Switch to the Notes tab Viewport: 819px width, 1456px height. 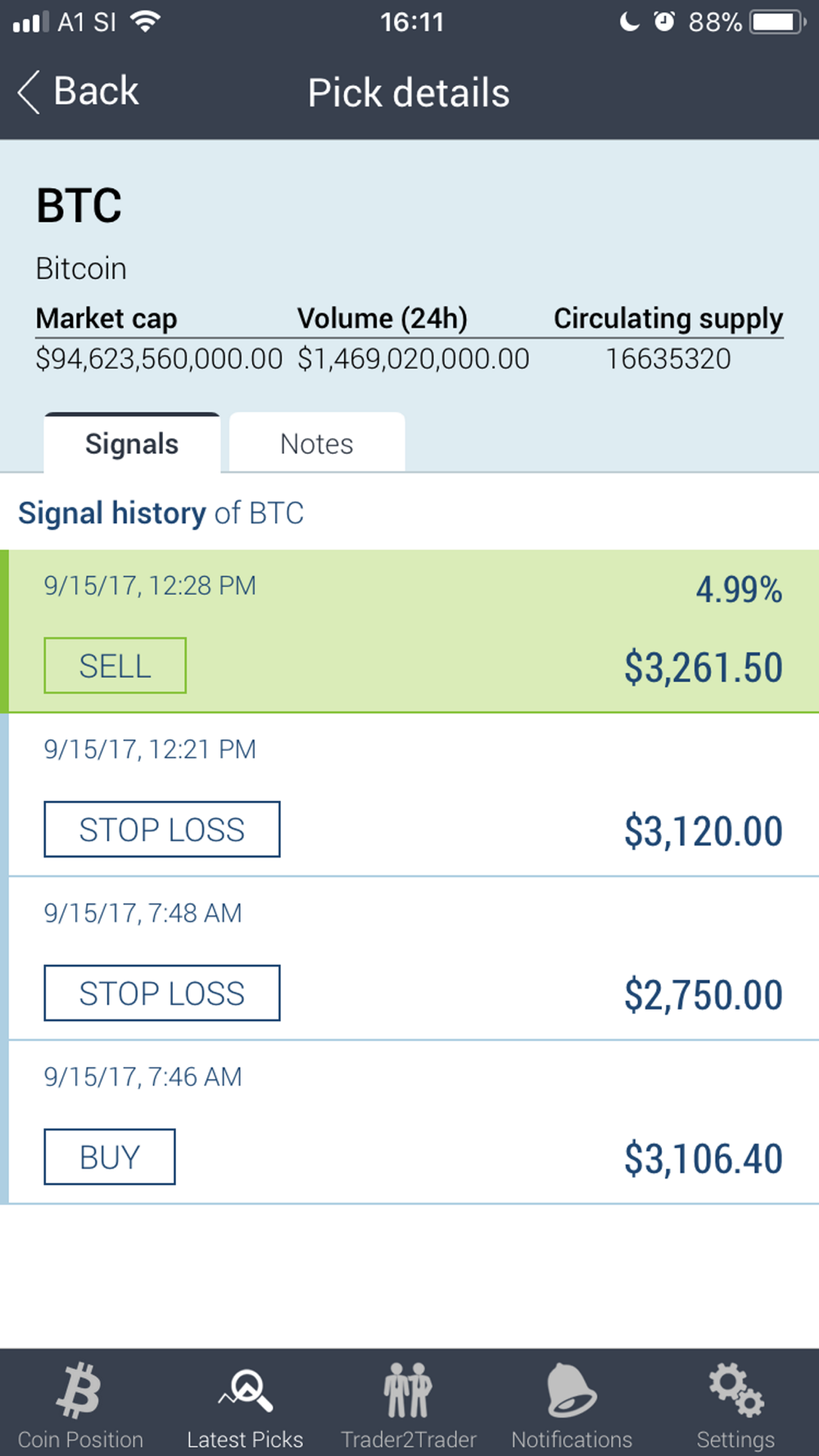tap(317, 443)
